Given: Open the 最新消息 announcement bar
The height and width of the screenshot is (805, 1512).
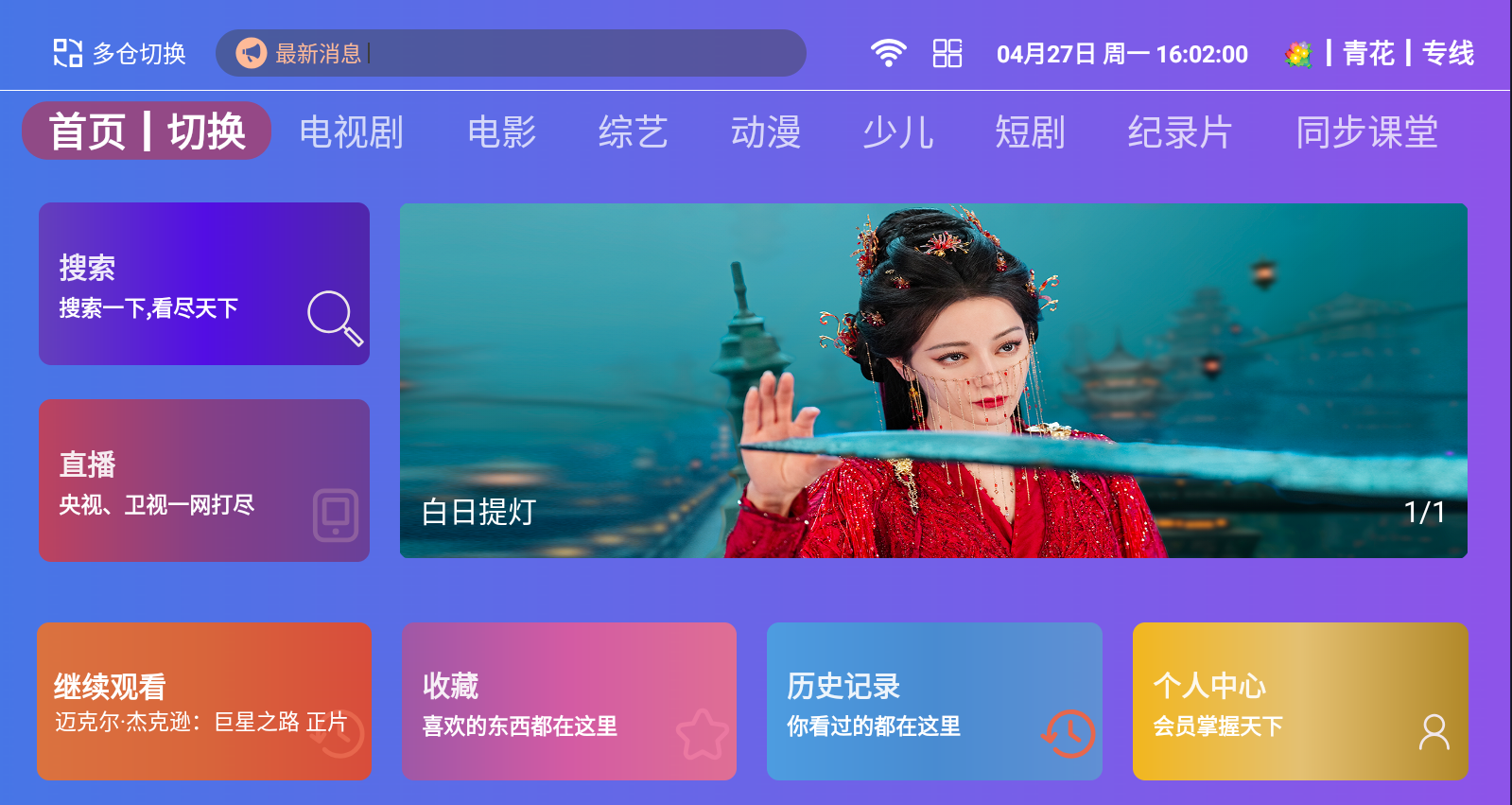Looking at the screenshot, I should (511, 53).
